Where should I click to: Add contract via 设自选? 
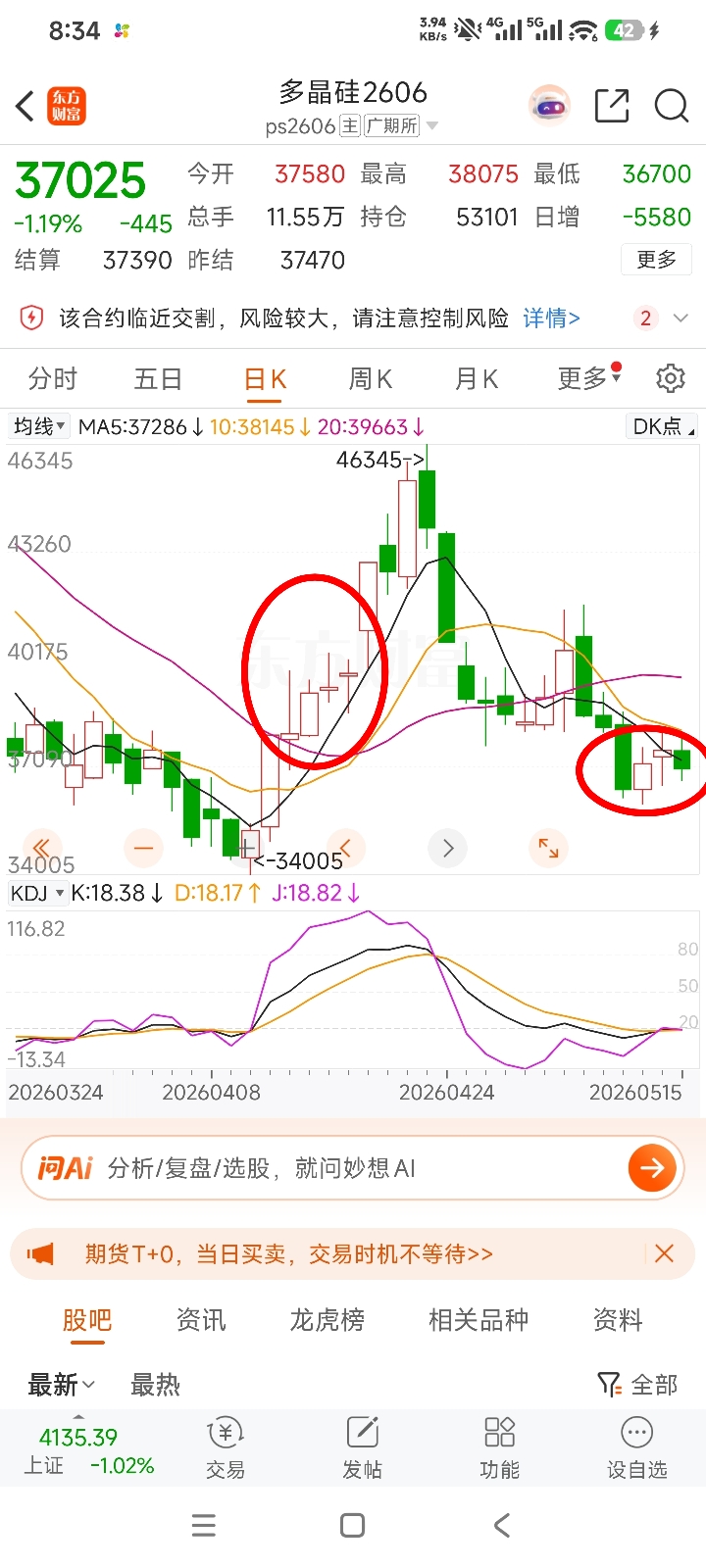point(637,1449)
